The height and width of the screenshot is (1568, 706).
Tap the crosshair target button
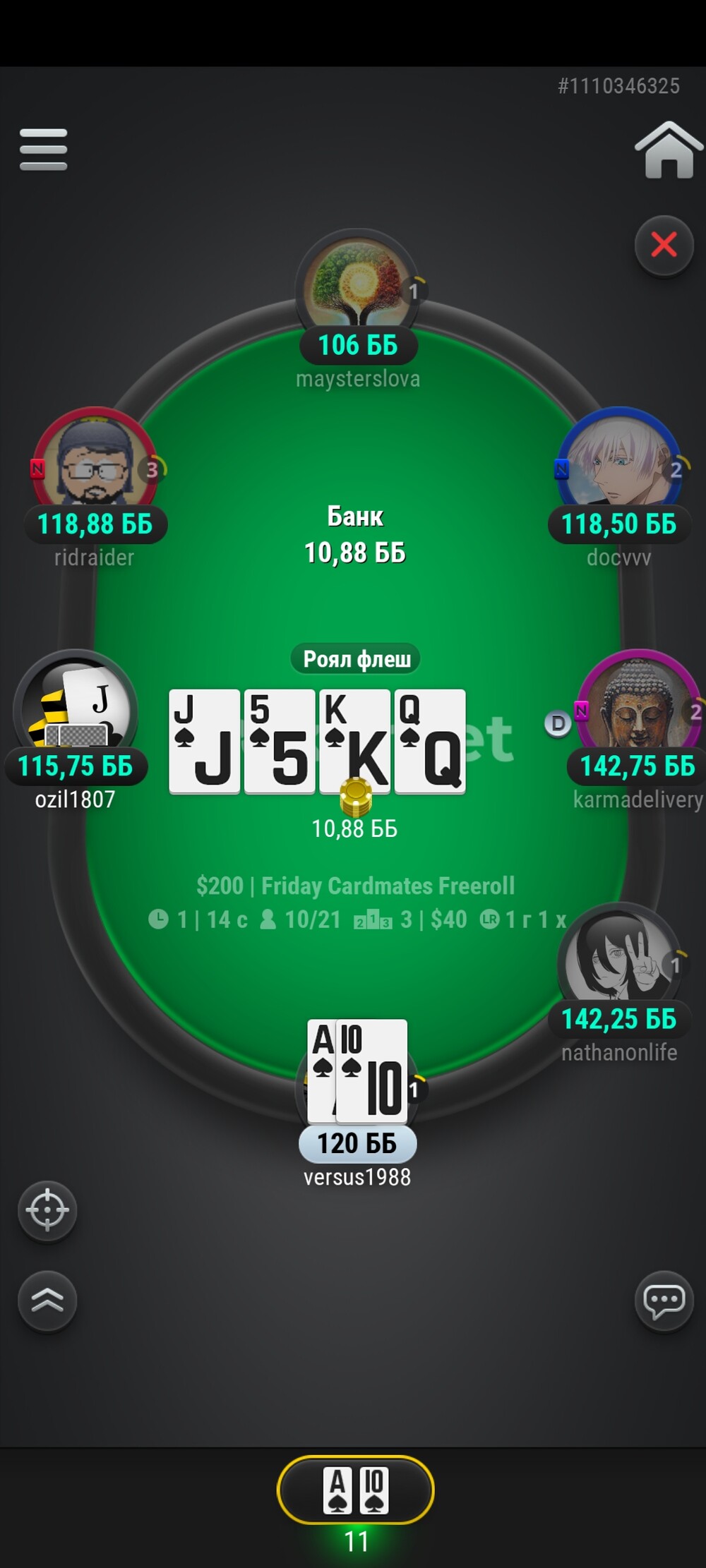(x=47, y=1210)
